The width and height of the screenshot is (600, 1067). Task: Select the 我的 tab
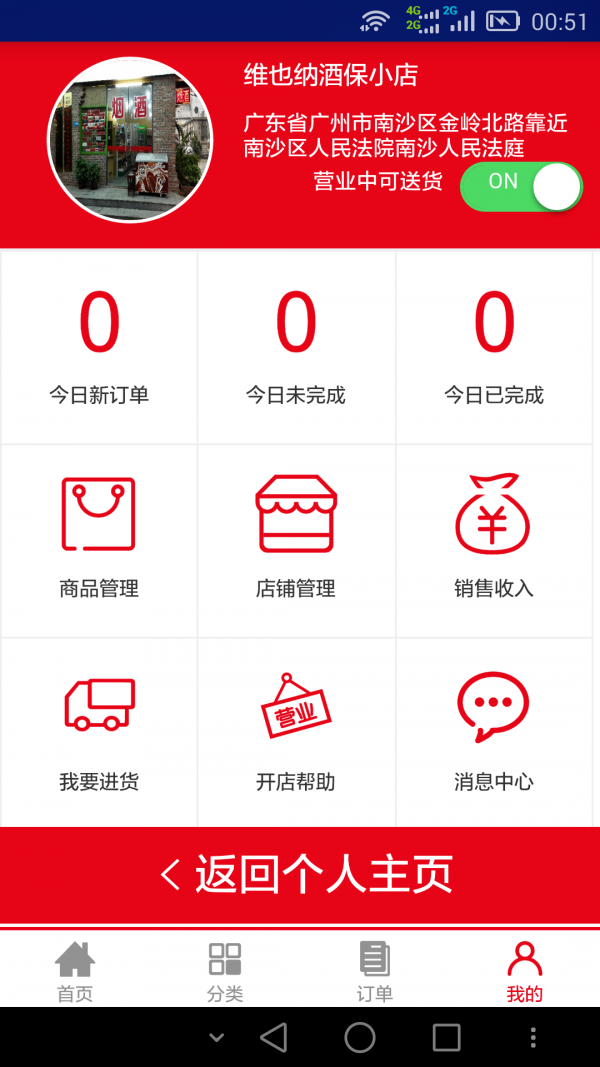[524, 971]
